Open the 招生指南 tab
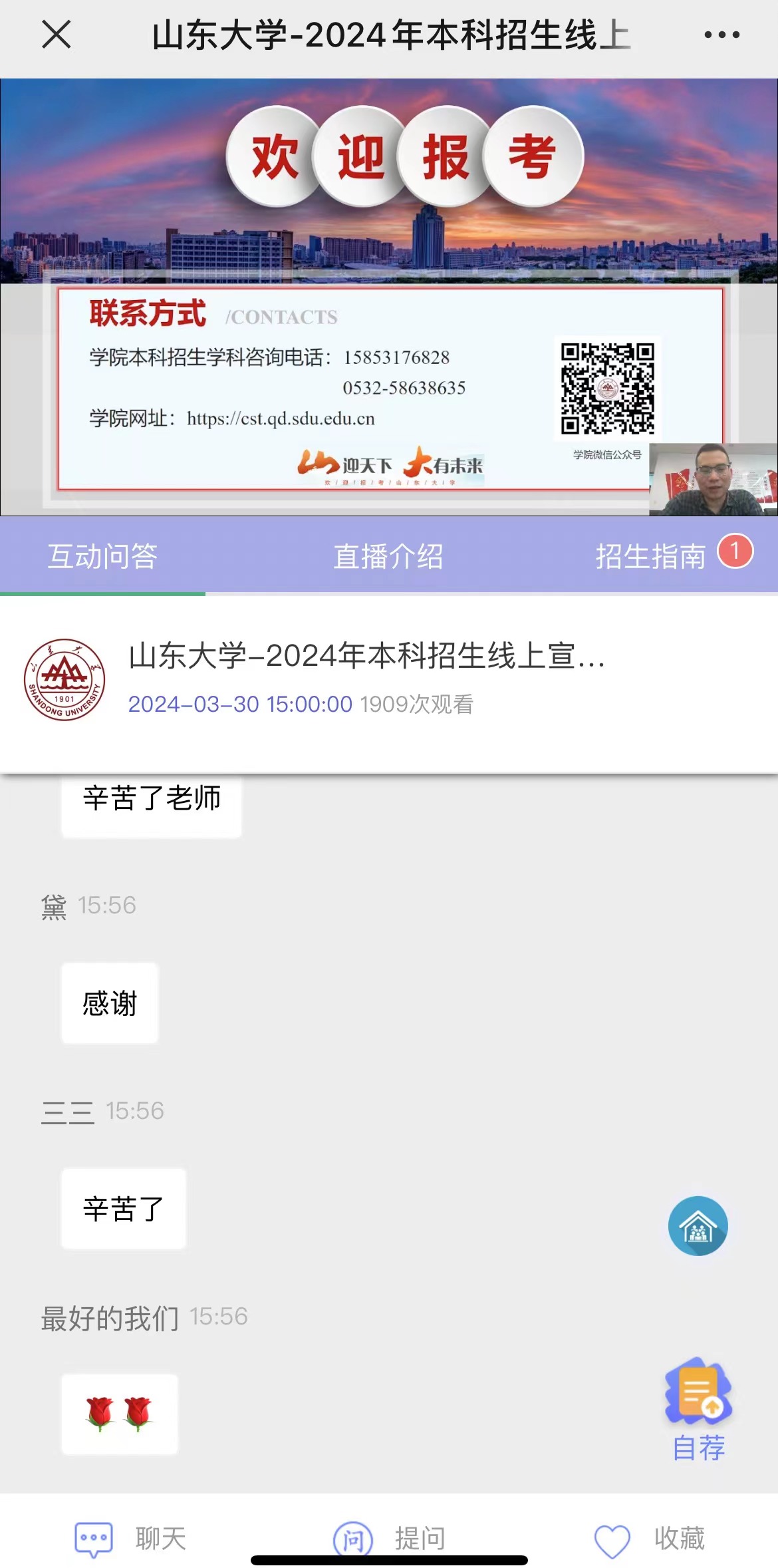 (x=650, y=556)
